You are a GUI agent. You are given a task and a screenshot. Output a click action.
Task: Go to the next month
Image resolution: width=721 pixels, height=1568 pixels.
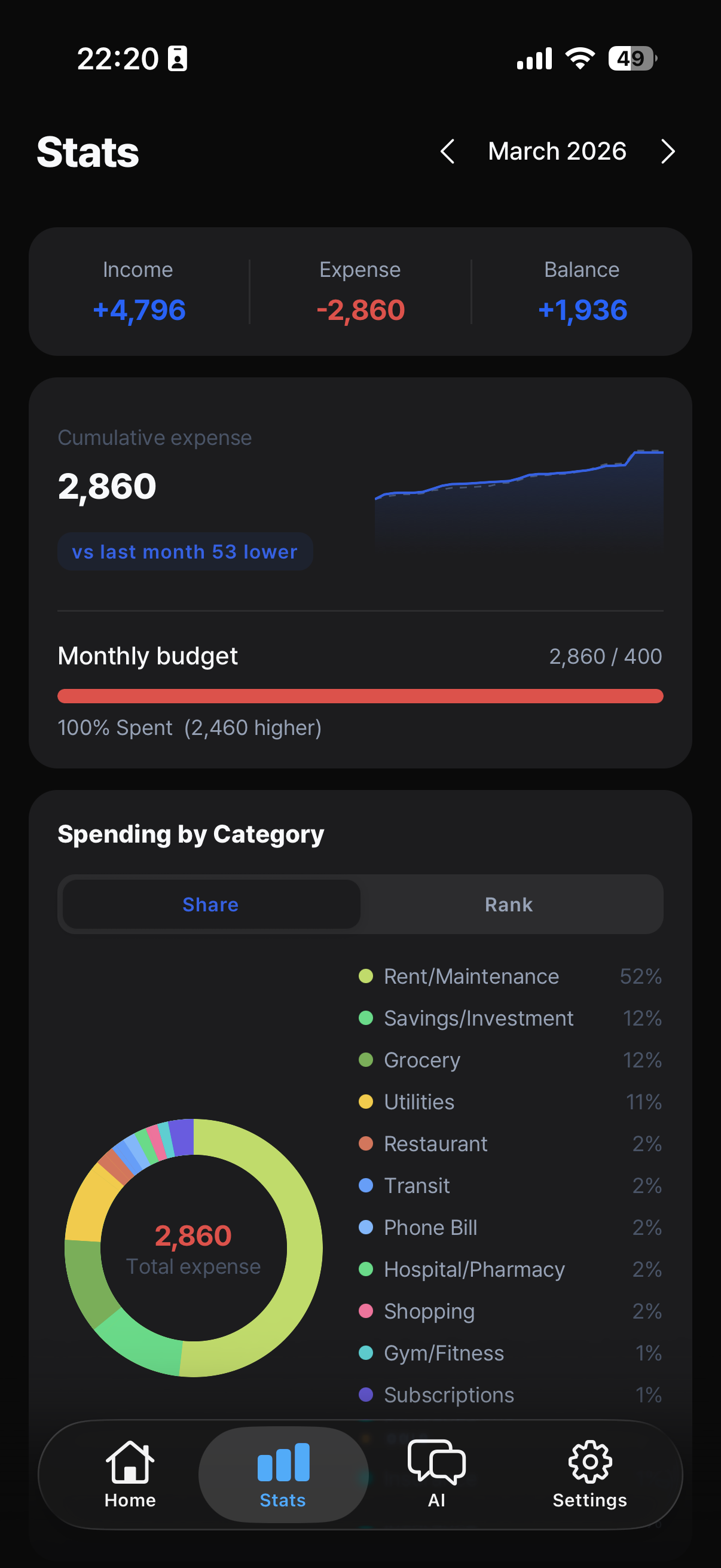pyautogui.click(x=668, y=151)
